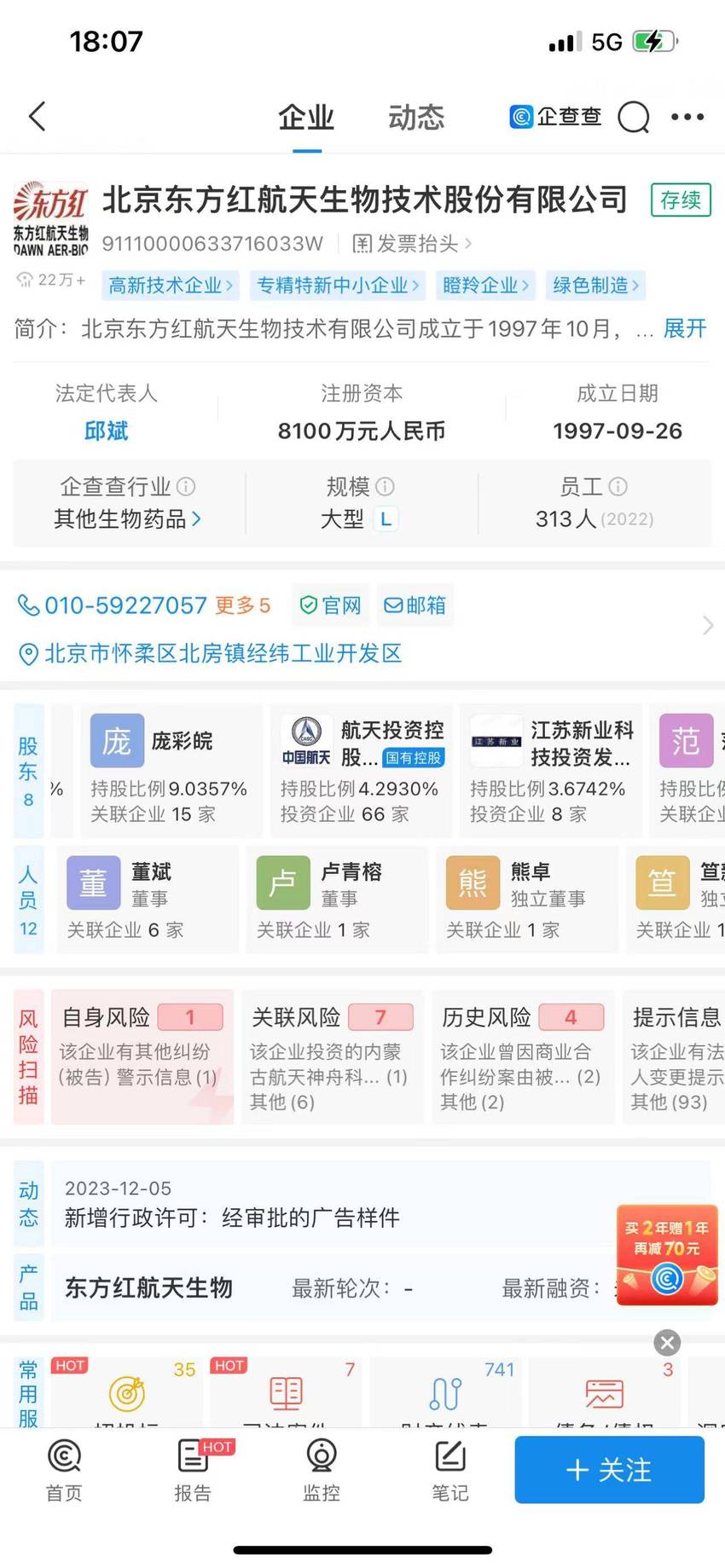725x1568 pixels.
Task: Dismiss the floating promo with the X
Action: 667,1343
